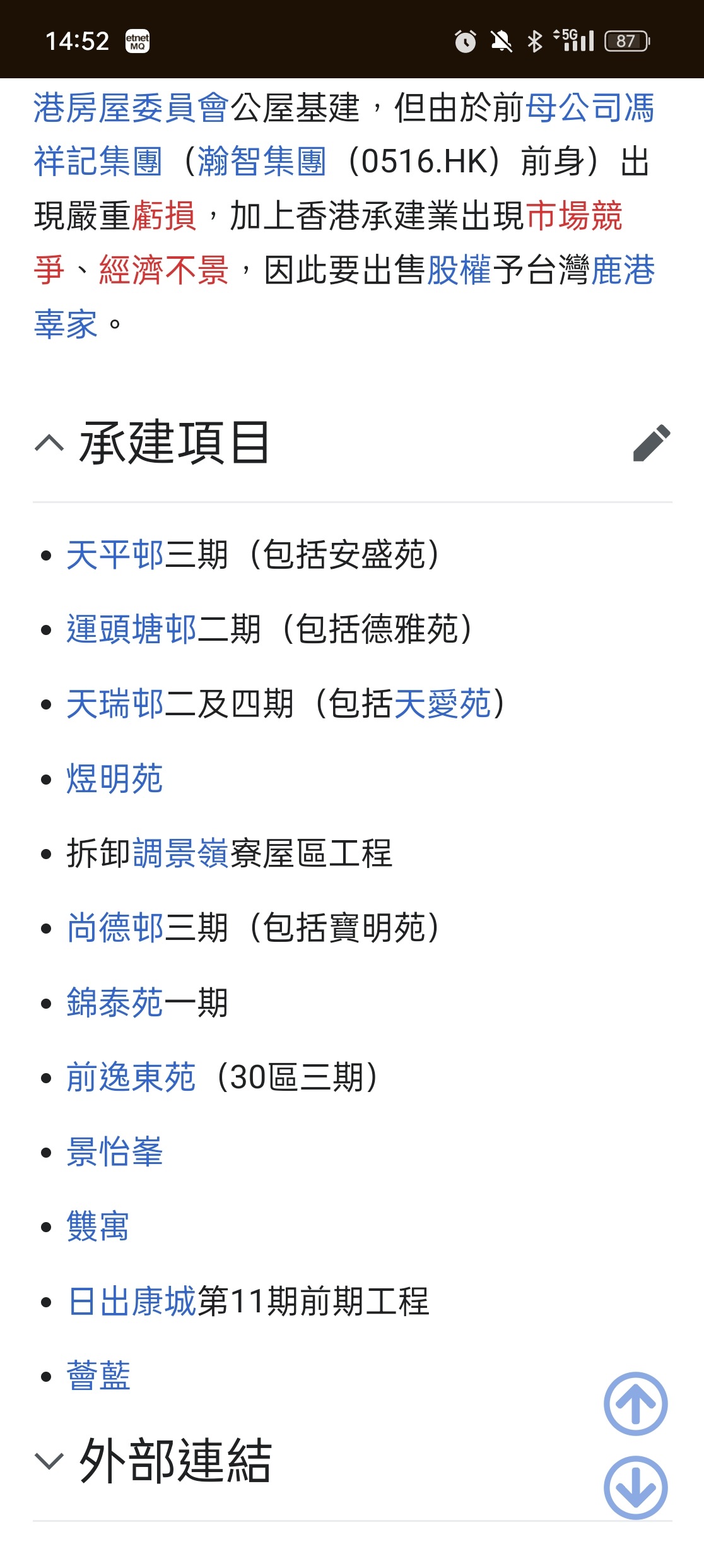This screenshot has width=704, height=1568.
Task: Expand the 外部連結 section
Action: pos(49,1460)
